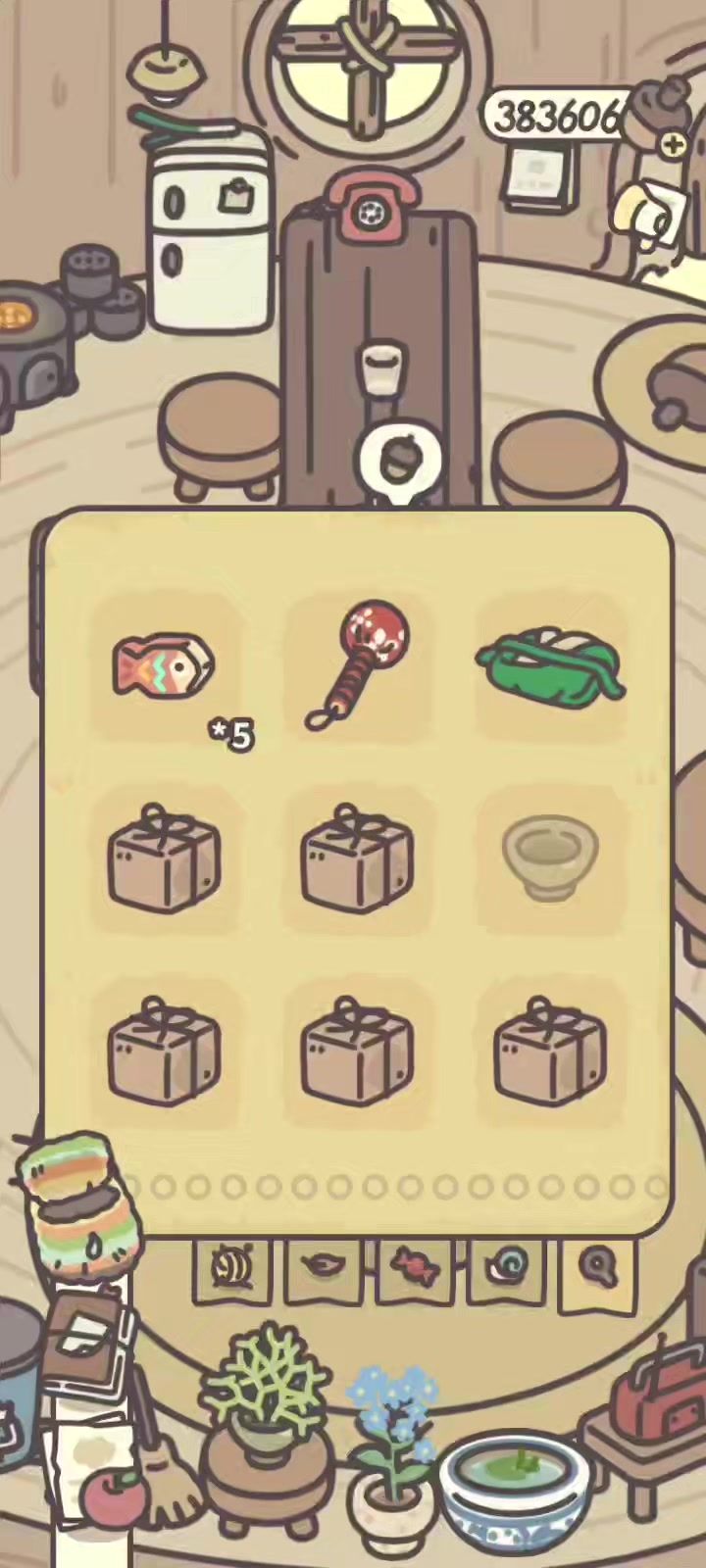Tap the plus to add carrots
This screenshot has width=706, height=1568.
tap(674, 145)
